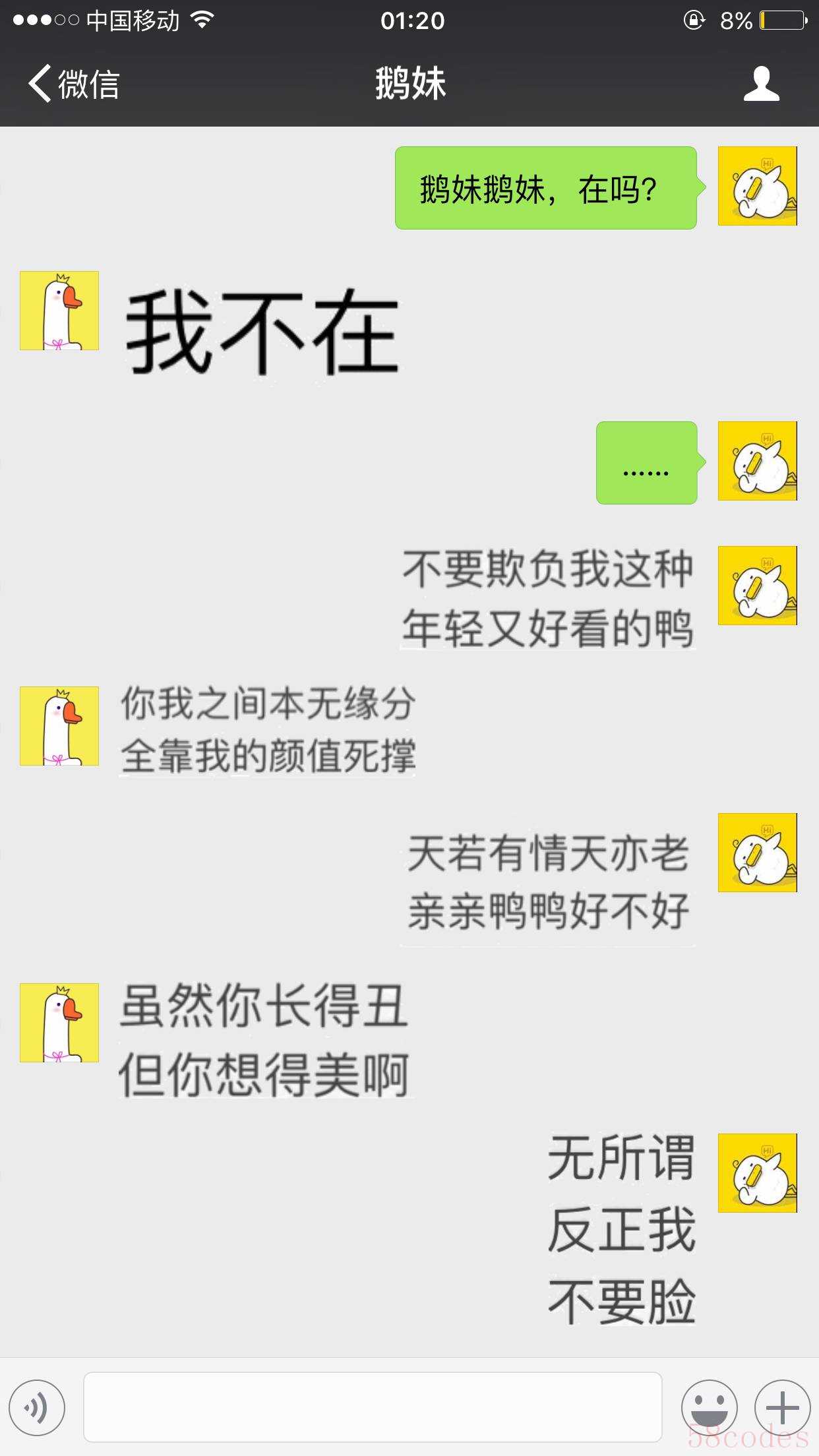The width and height of the screenshot is (819, 1456).
Task: View the 无所谓反正我不要脸 sticker
Action: click(x=621, y=1229)
